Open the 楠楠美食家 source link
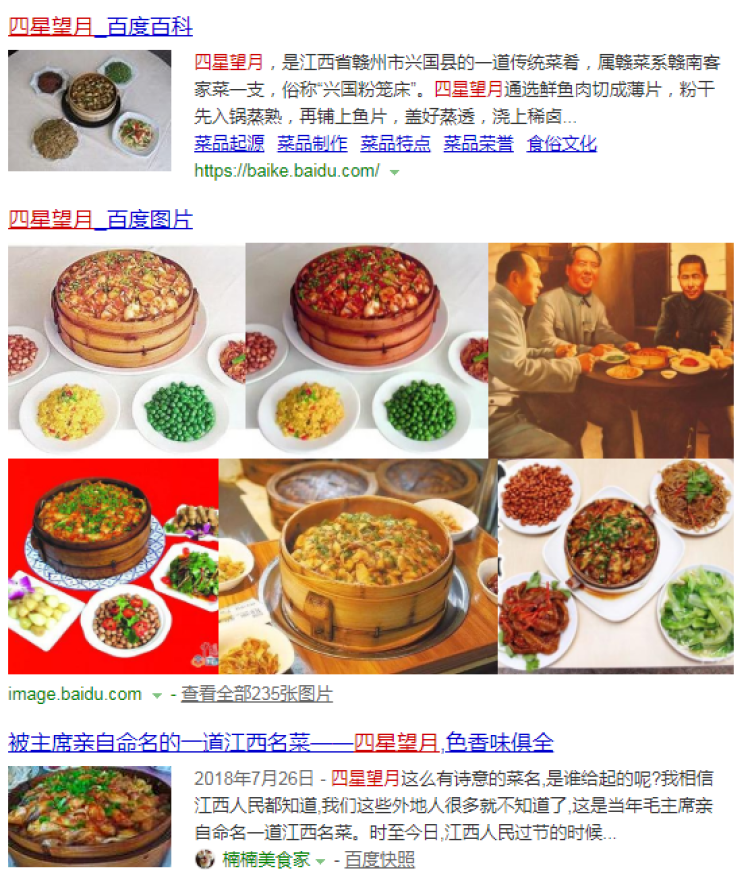The width and height of the screenshot is (750, 878). (x=265, y=860)
